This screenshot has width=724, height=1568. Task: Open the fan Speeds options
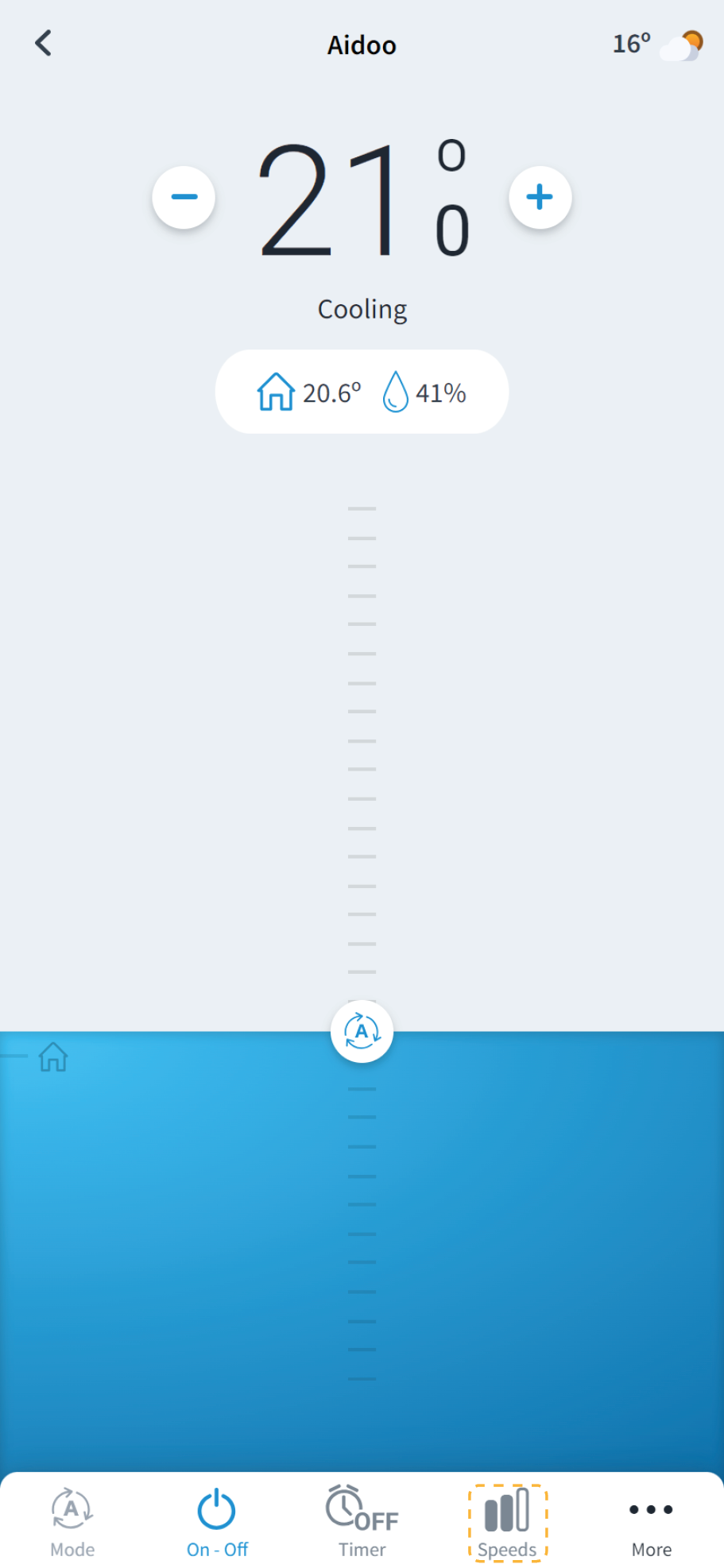pyautogui.click(x=507, y=1521)
